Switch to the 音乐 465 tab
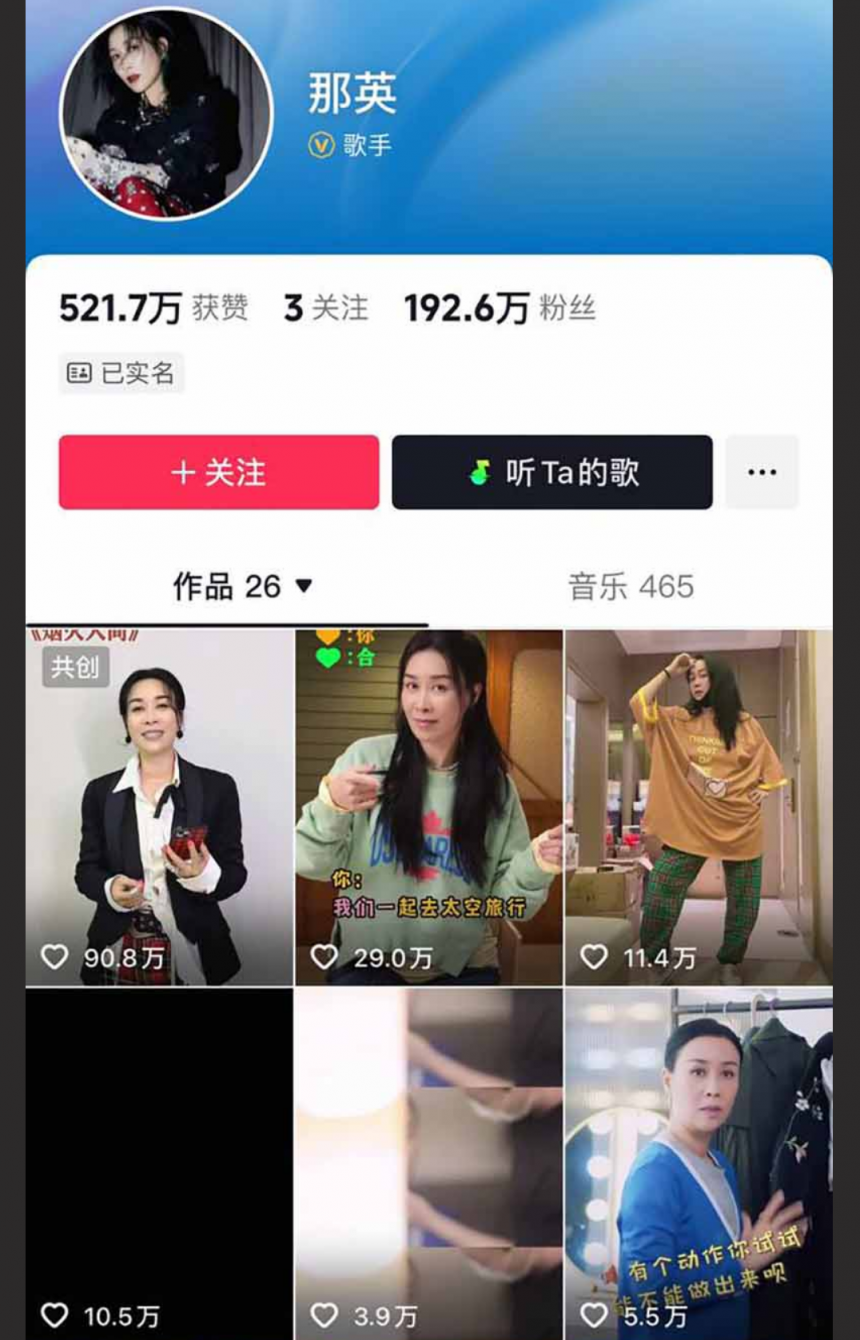 point(630,587)
